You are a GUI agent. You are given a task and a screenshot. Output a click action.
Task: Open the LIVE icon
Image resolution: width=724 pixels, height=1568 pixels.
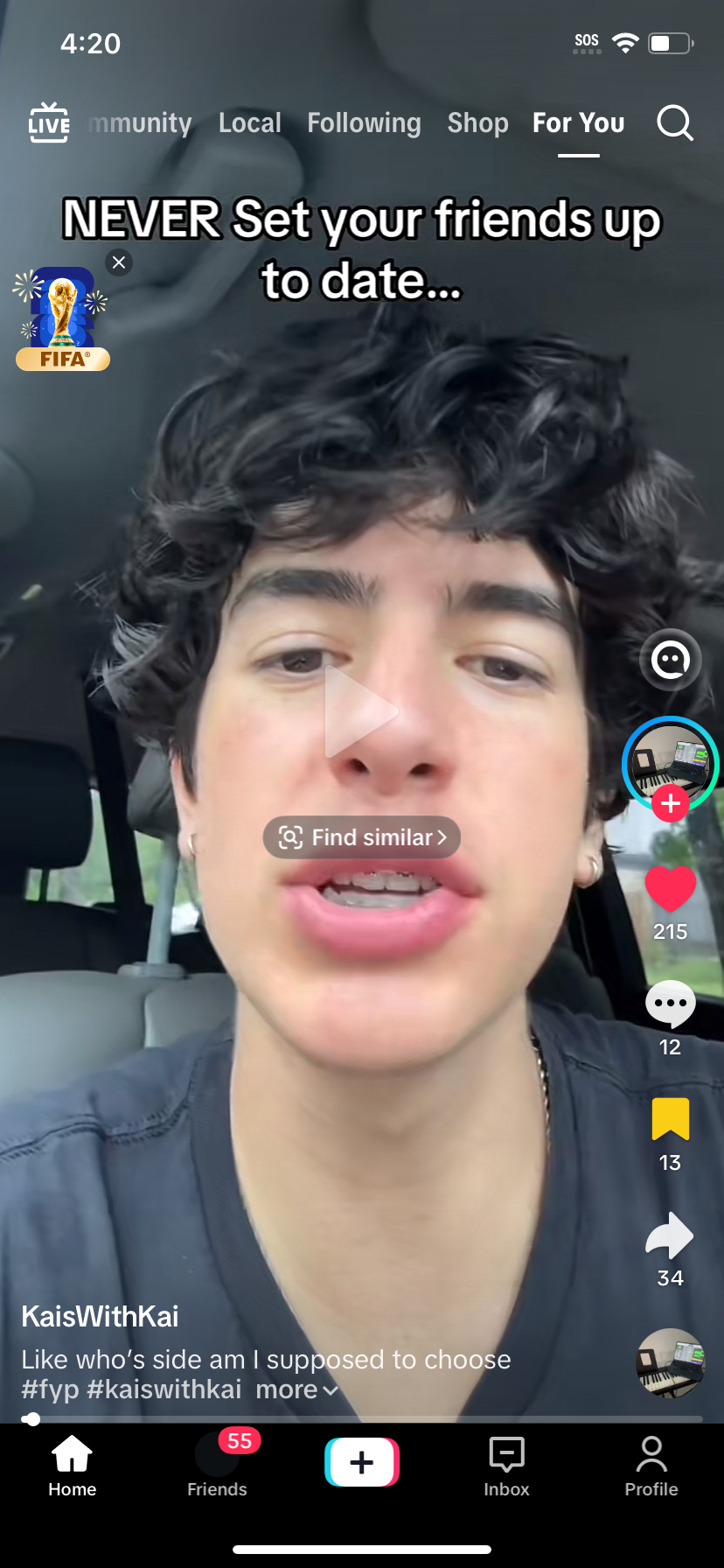(x=49, y=122)
